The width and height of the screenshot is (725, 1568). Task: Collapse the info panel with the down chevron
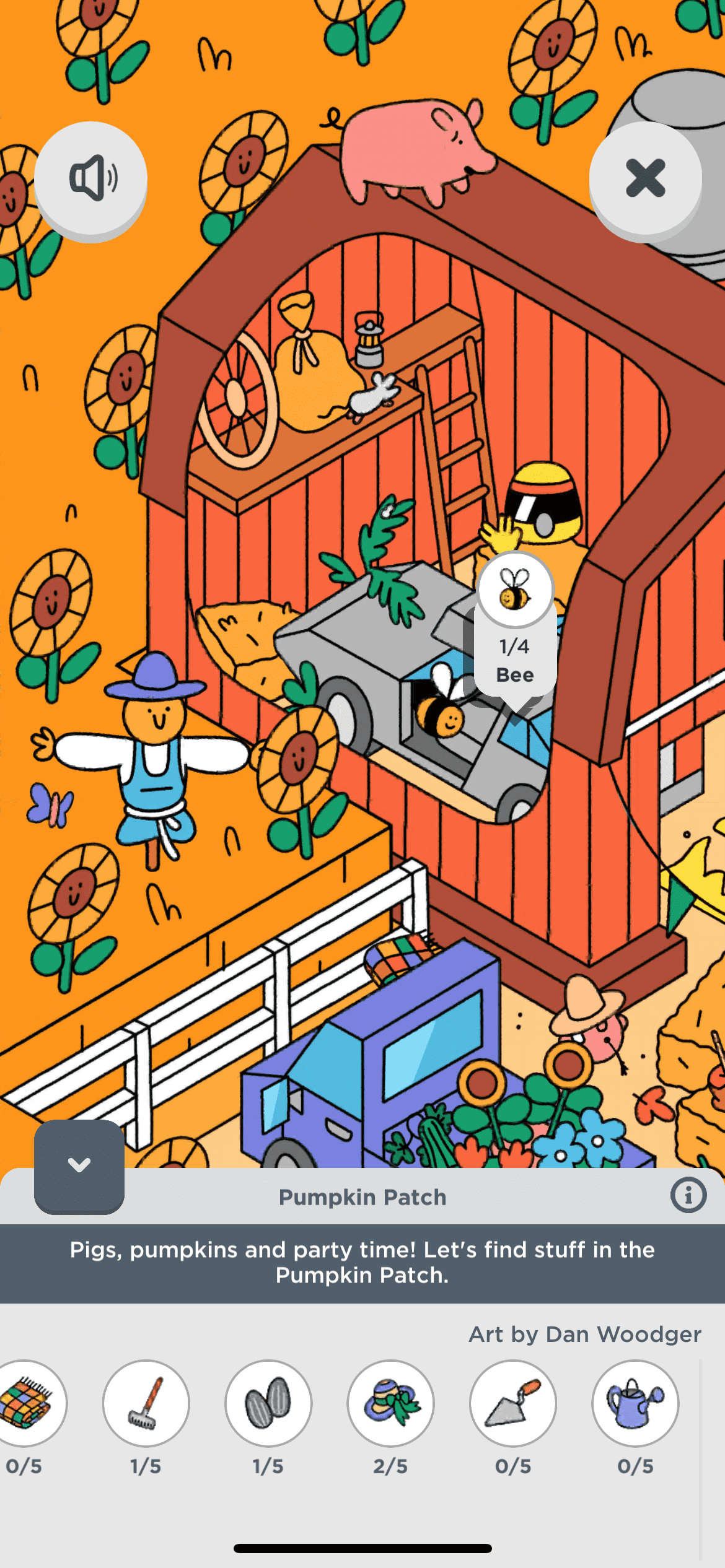click(79, 1165)
